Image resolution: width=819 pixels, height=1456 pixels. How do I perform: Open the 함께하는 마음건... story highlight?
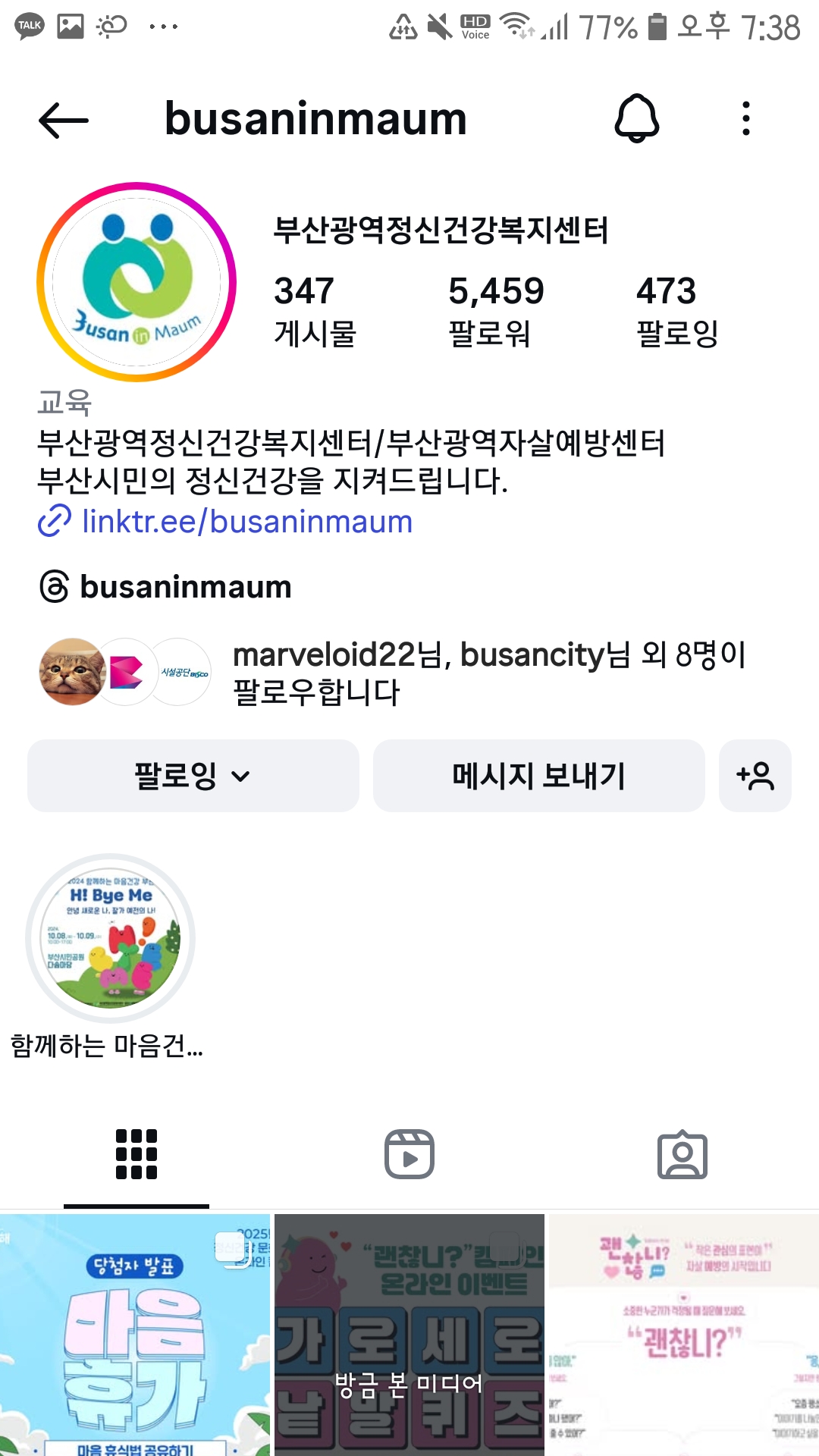coord(110,939)
